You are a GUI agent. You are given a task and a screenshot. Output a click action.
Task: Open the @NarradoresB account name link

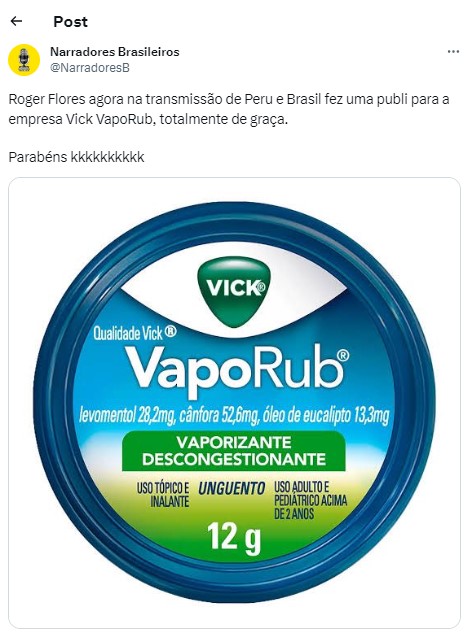pyautogui.click(x=90, y=68)
